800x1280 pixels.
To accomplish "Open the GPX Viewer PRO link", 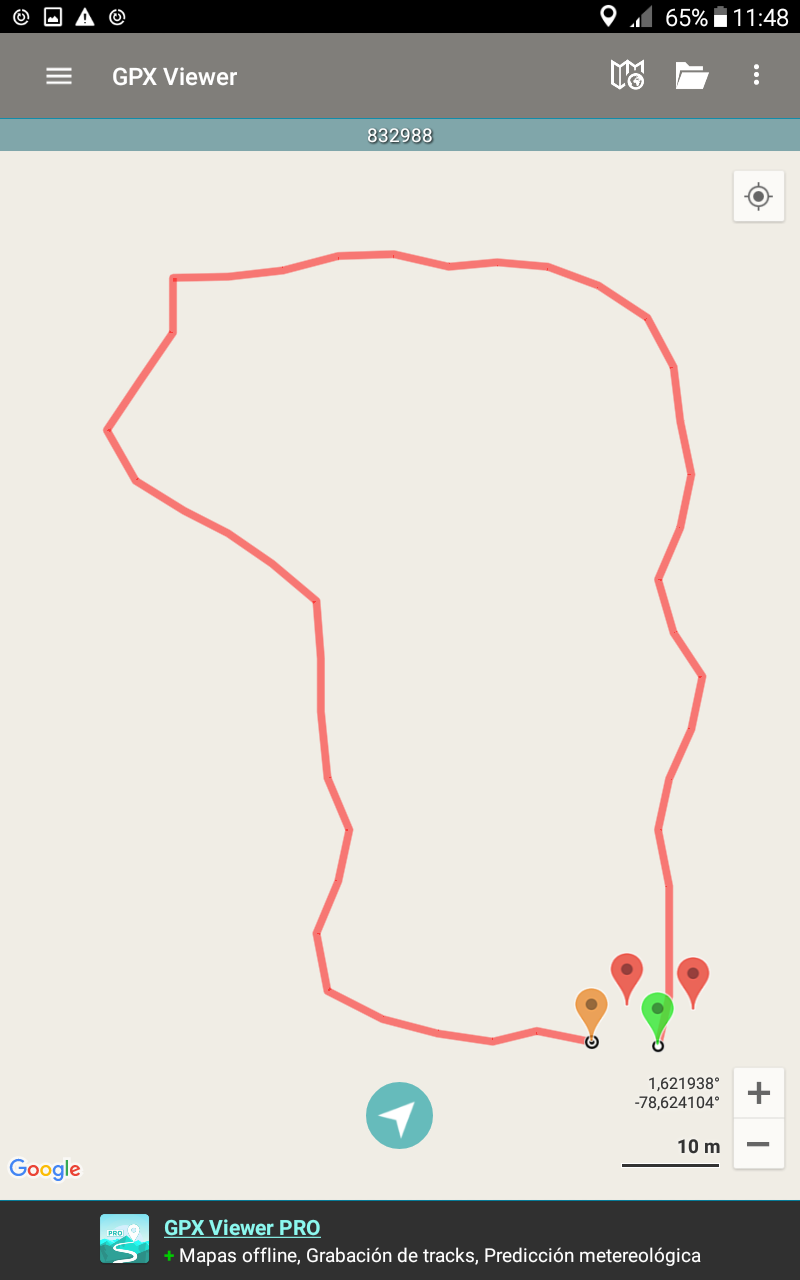I will (x=242, y=1228).
